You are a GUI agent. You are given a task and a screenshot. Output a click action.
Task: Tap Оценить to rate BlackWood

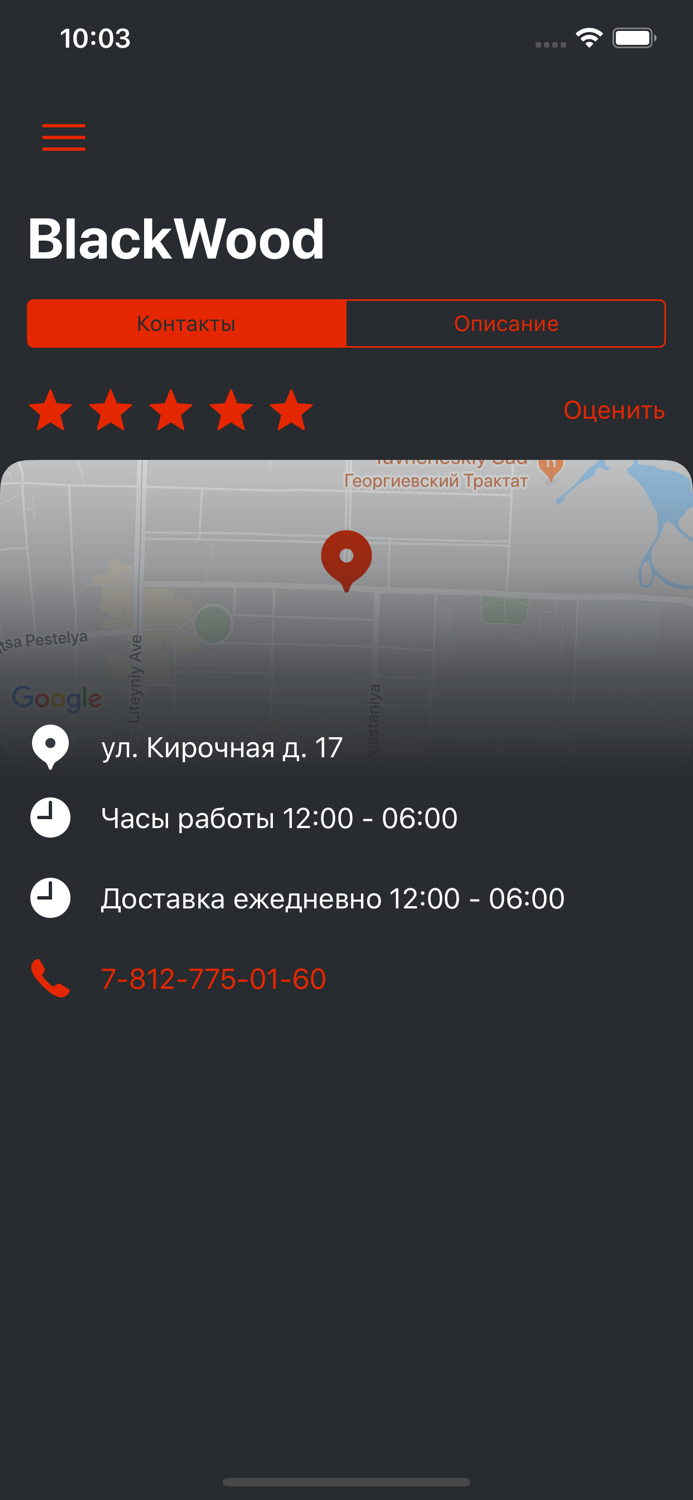[613, 410]
